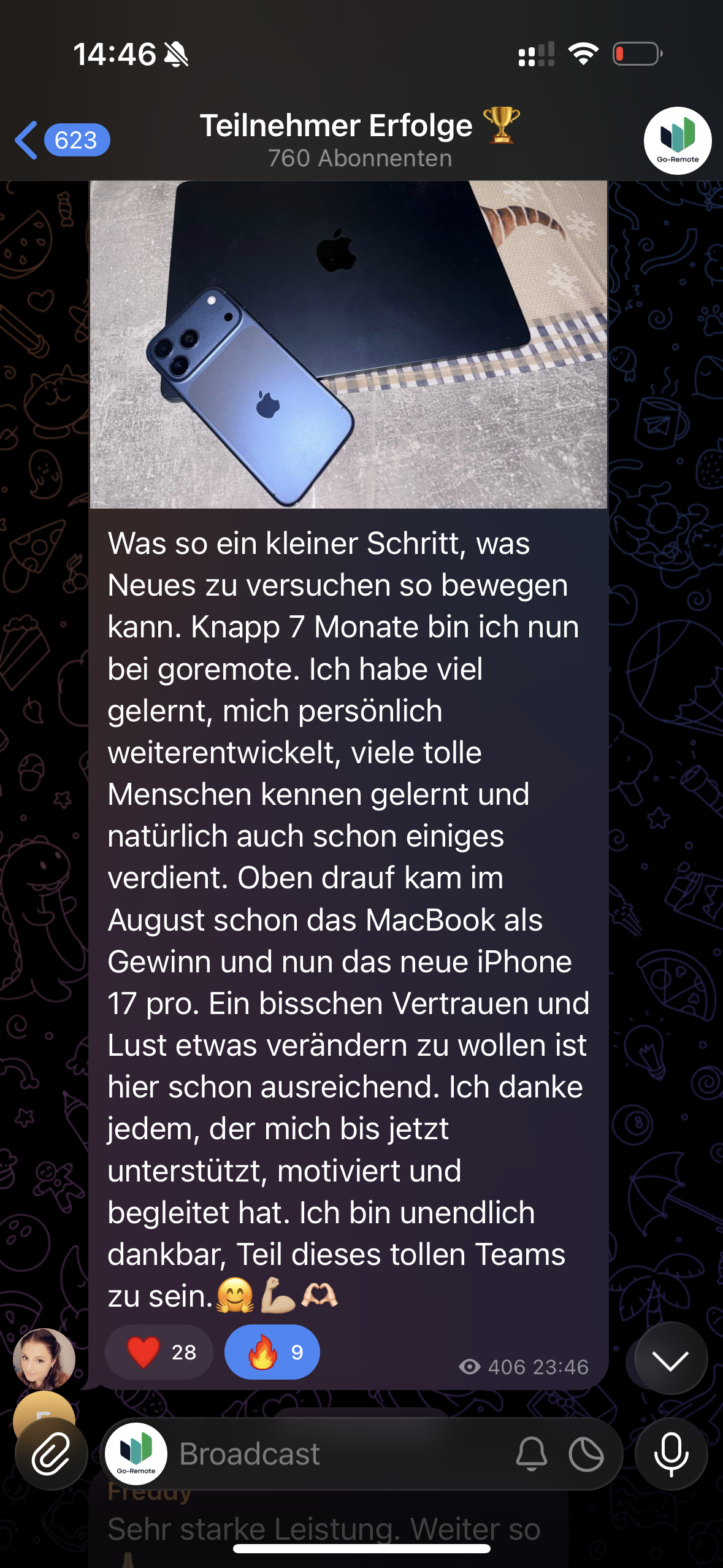
Task: Toggle silent broadcast bell icon
Action: (x=532, y=1454)
